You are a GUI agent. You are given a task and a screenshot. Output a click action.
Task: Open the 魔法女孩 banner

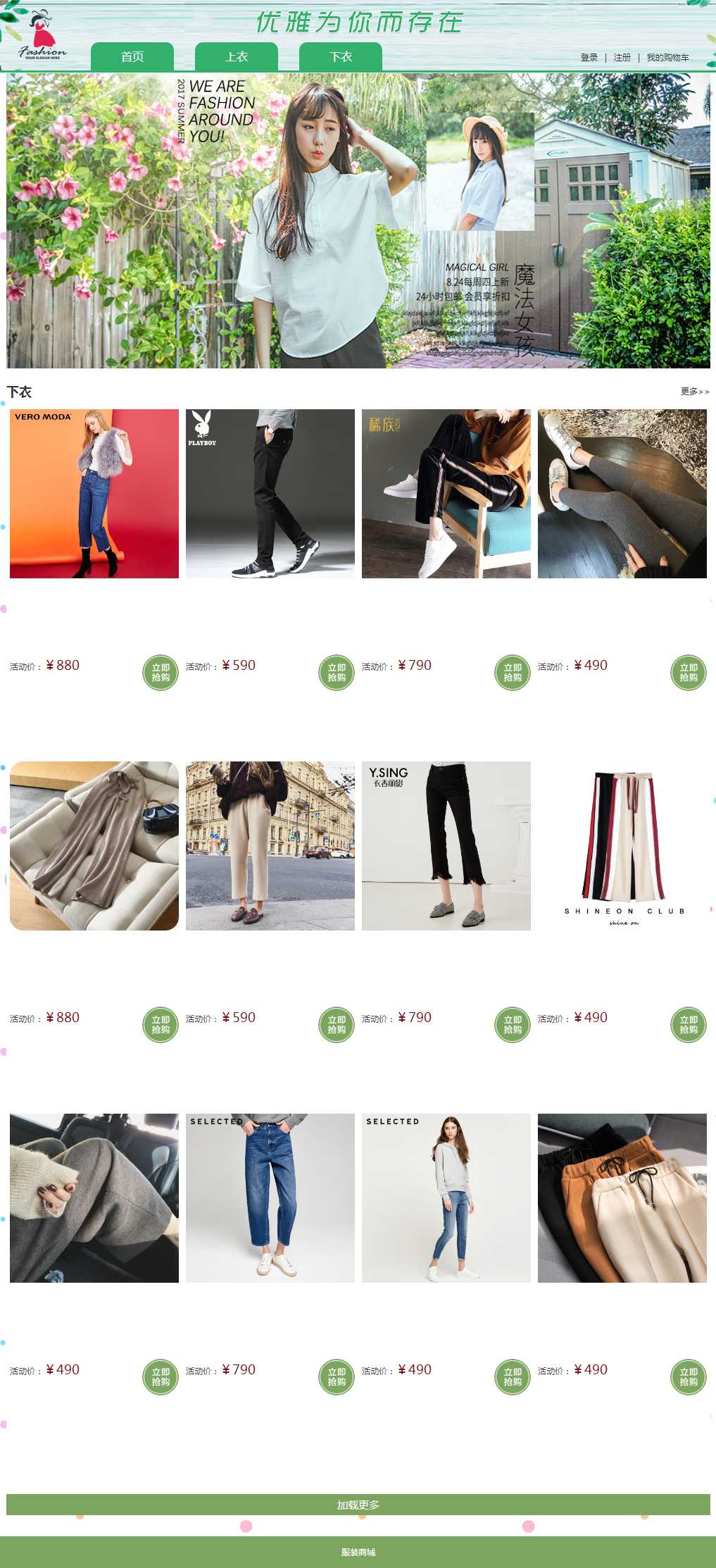358,221
